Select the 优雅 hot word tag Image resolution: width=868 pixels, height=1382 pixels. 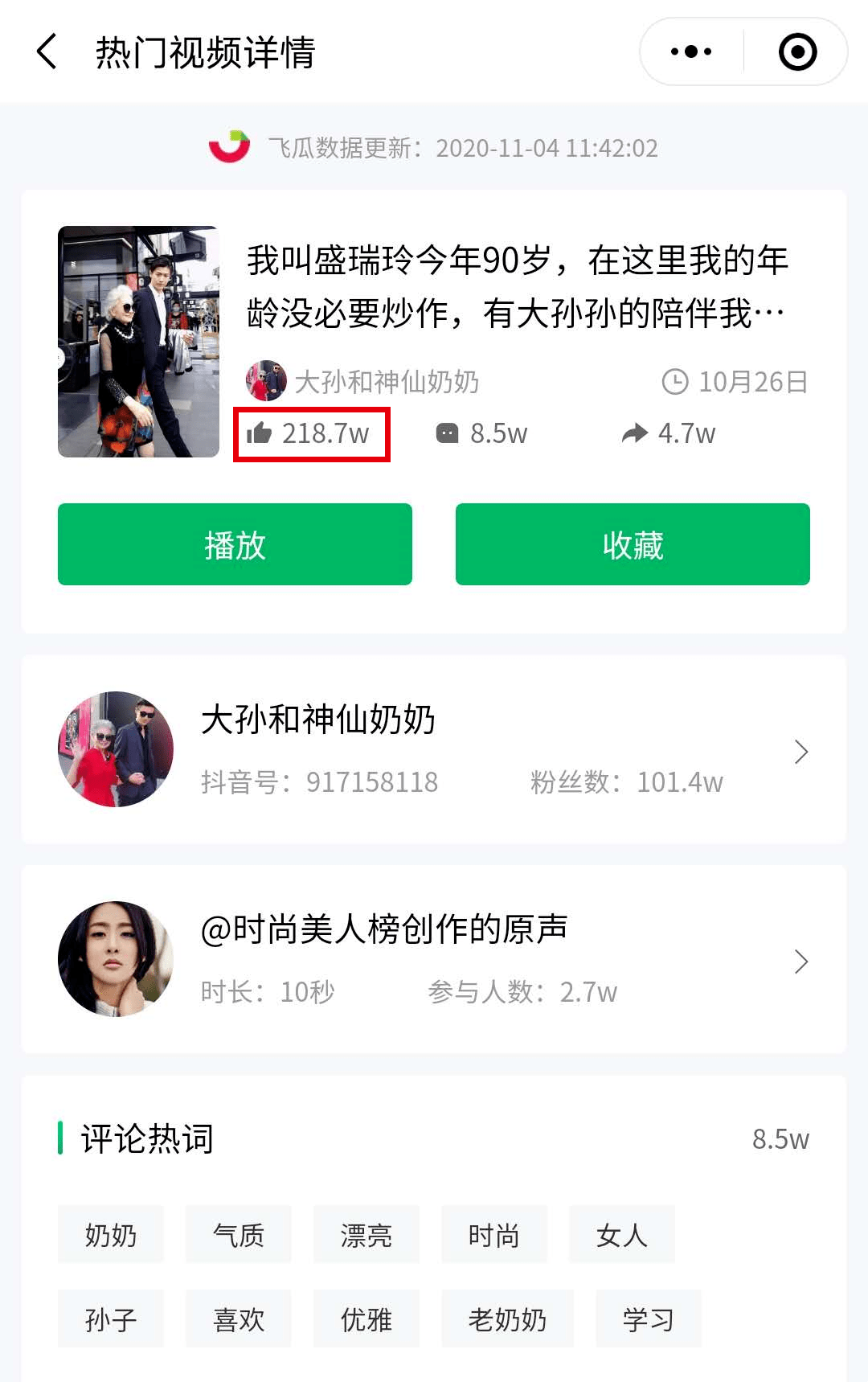[x=366, y=1318]
